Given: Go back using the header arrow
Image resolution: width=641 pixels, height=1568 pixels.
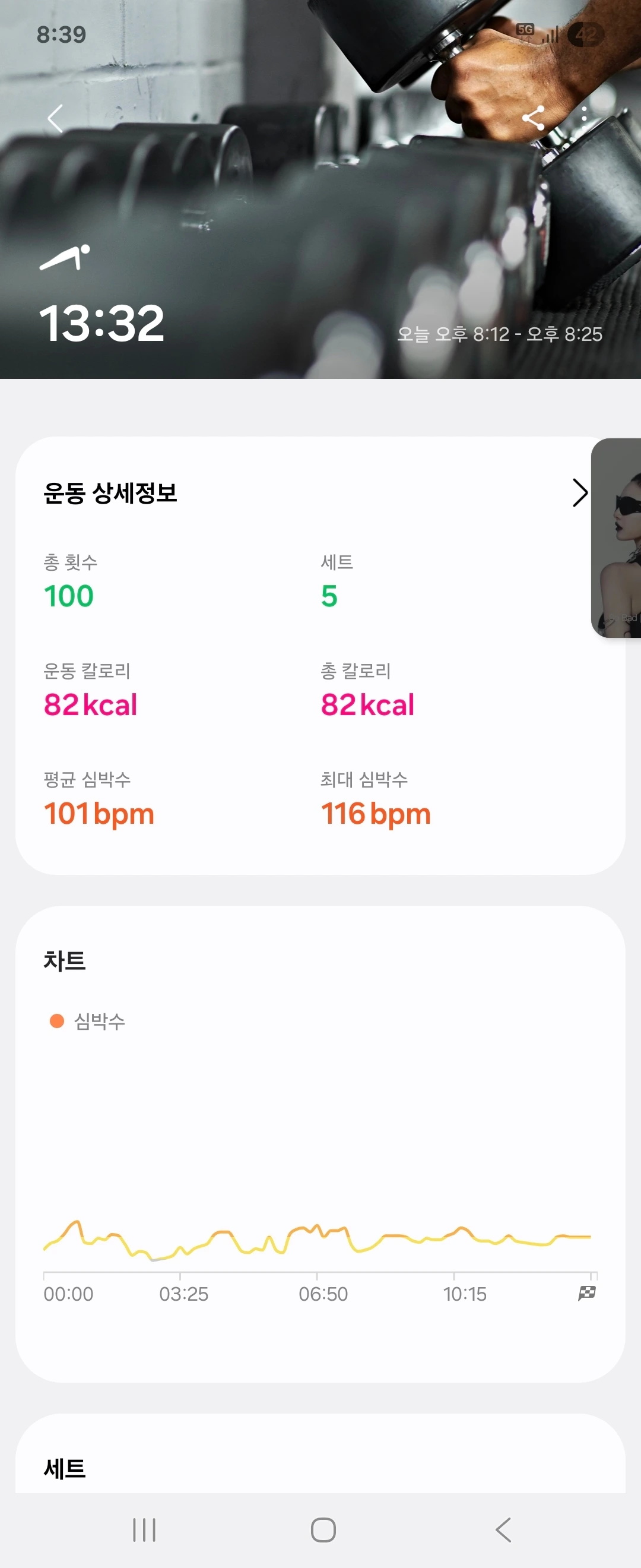Looking at the screenshot, I should [55, 118].
